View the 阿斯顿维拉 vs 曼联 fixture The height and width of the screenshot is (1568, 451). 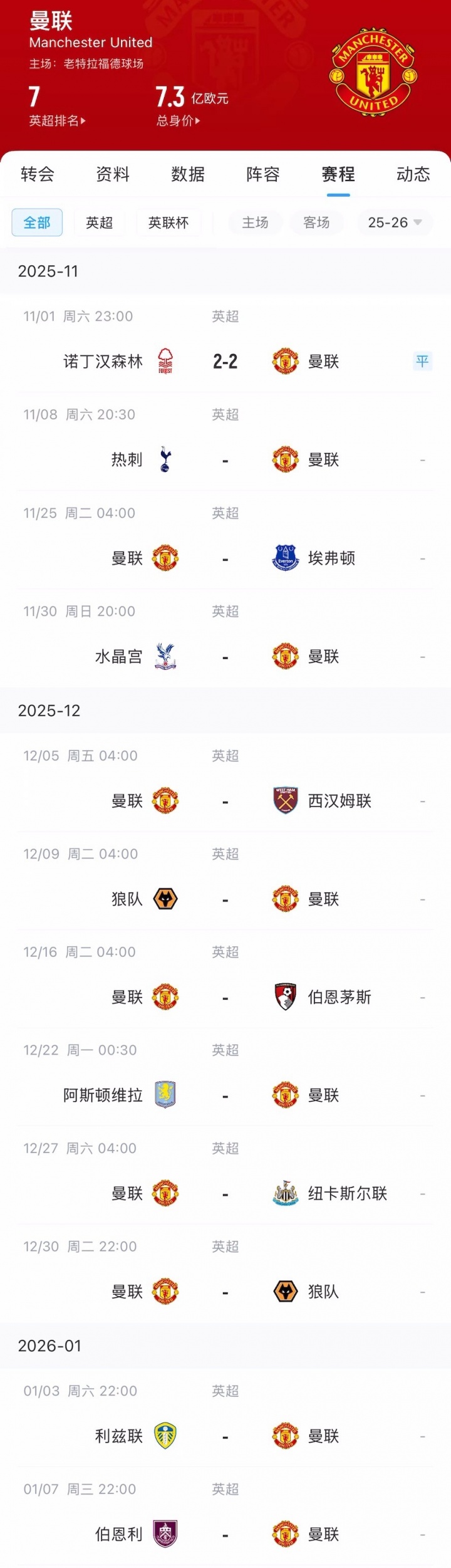(x=225, y=1095)
